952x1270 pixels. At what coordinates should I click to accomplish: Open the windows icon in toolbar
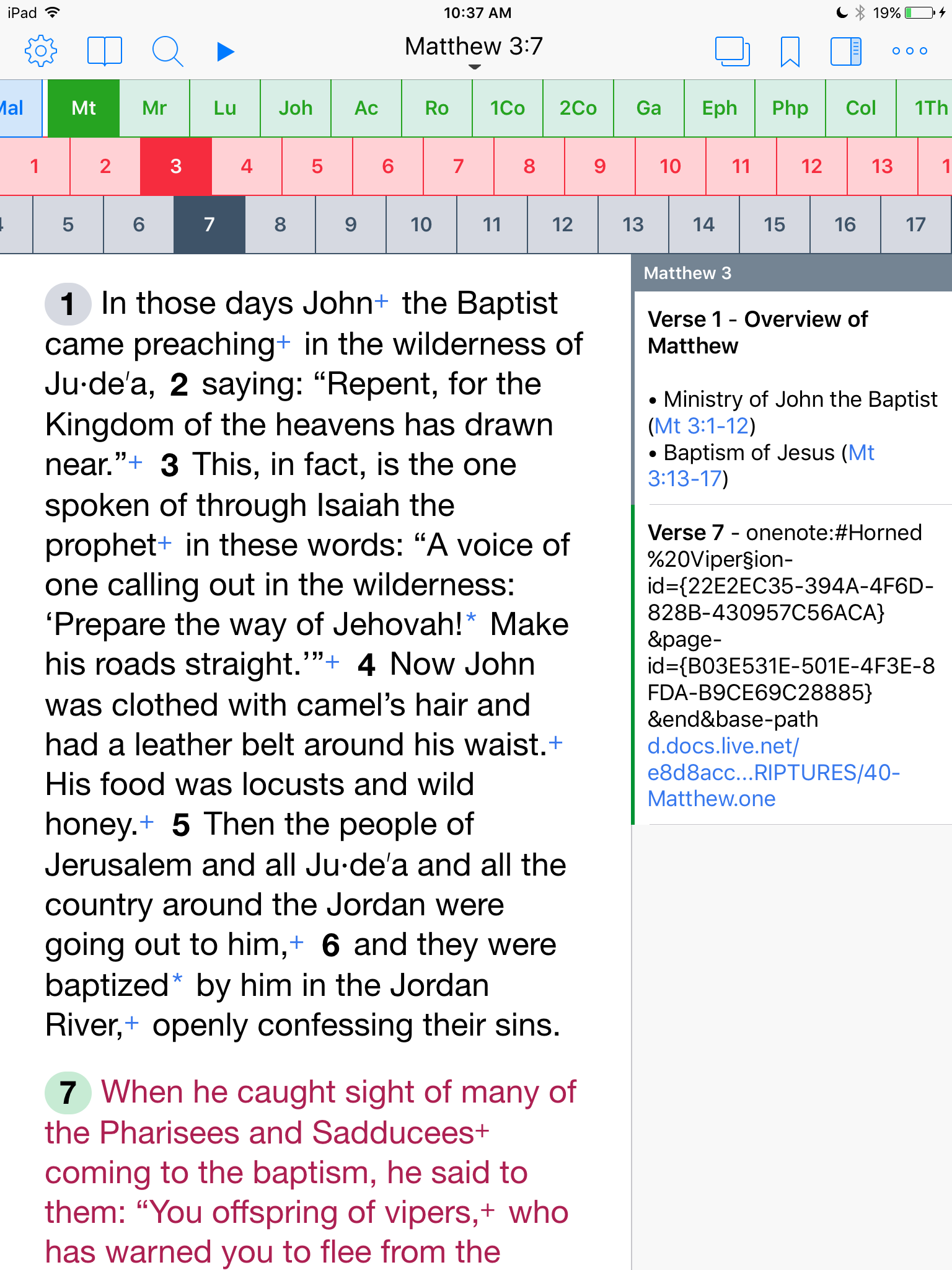tap(732, 51)
